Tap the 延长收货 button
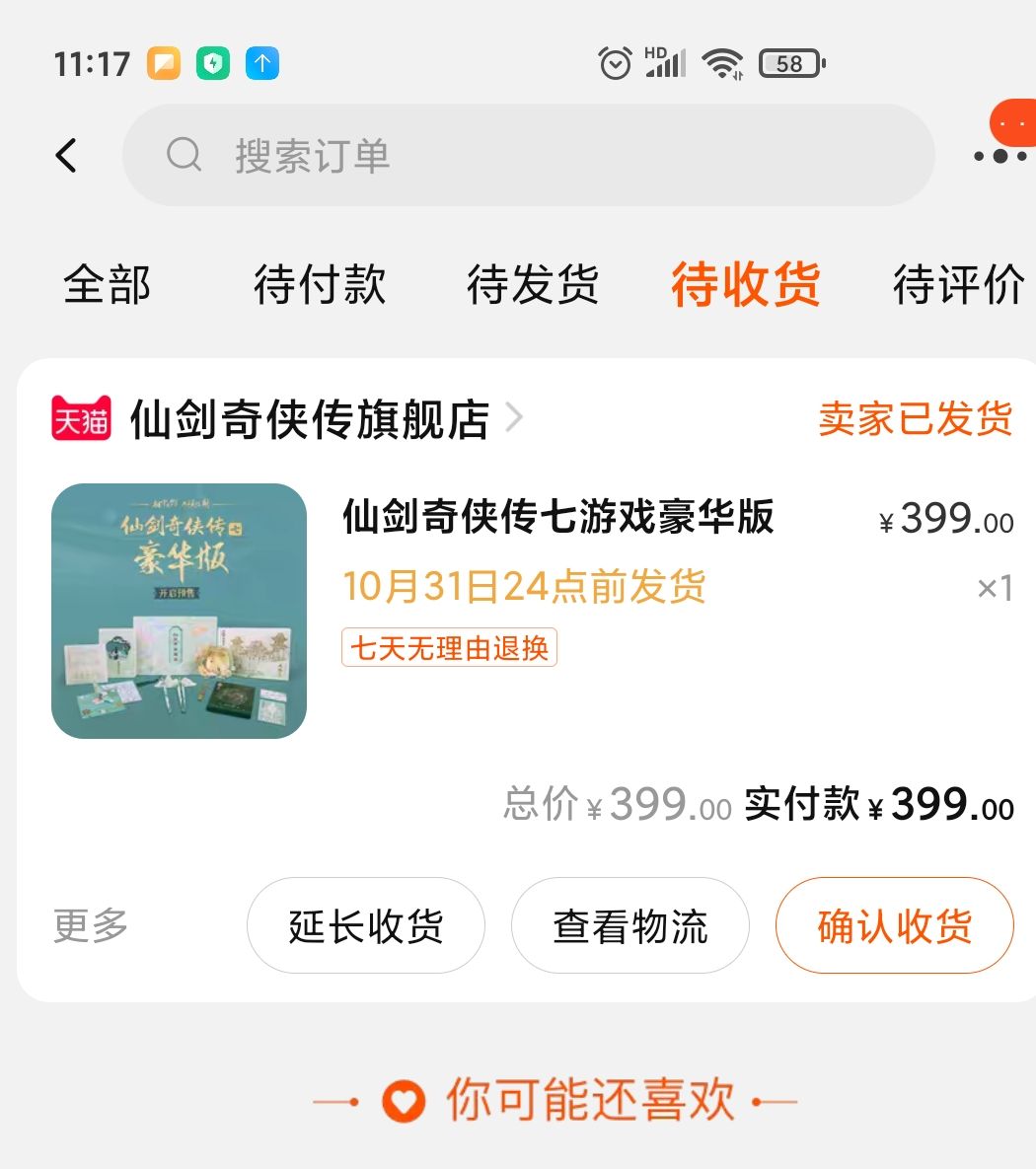Screen dimensions: 1036x1169 (366, 926)
